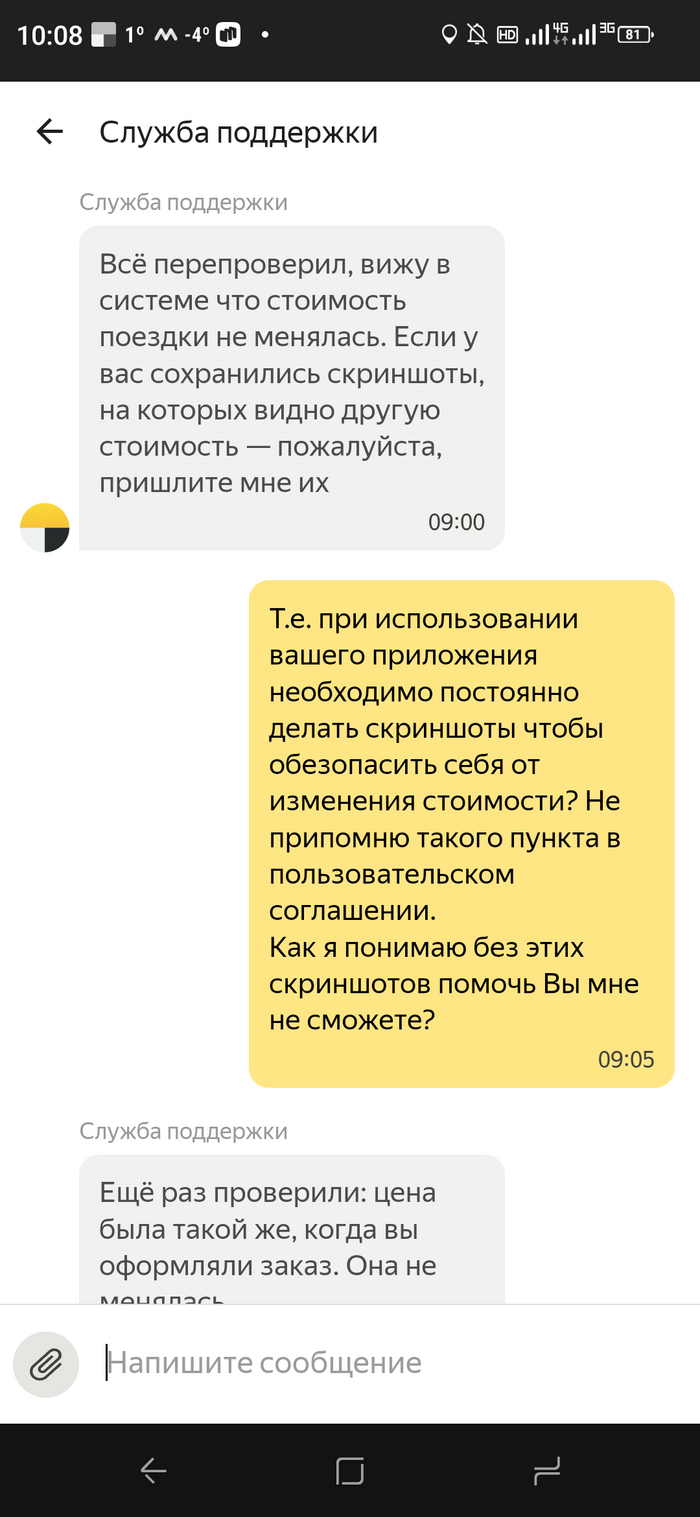Focus the Напишите сообщение field
The width and height of the screenshot is (700, 1517).
tap(380, 1363)
